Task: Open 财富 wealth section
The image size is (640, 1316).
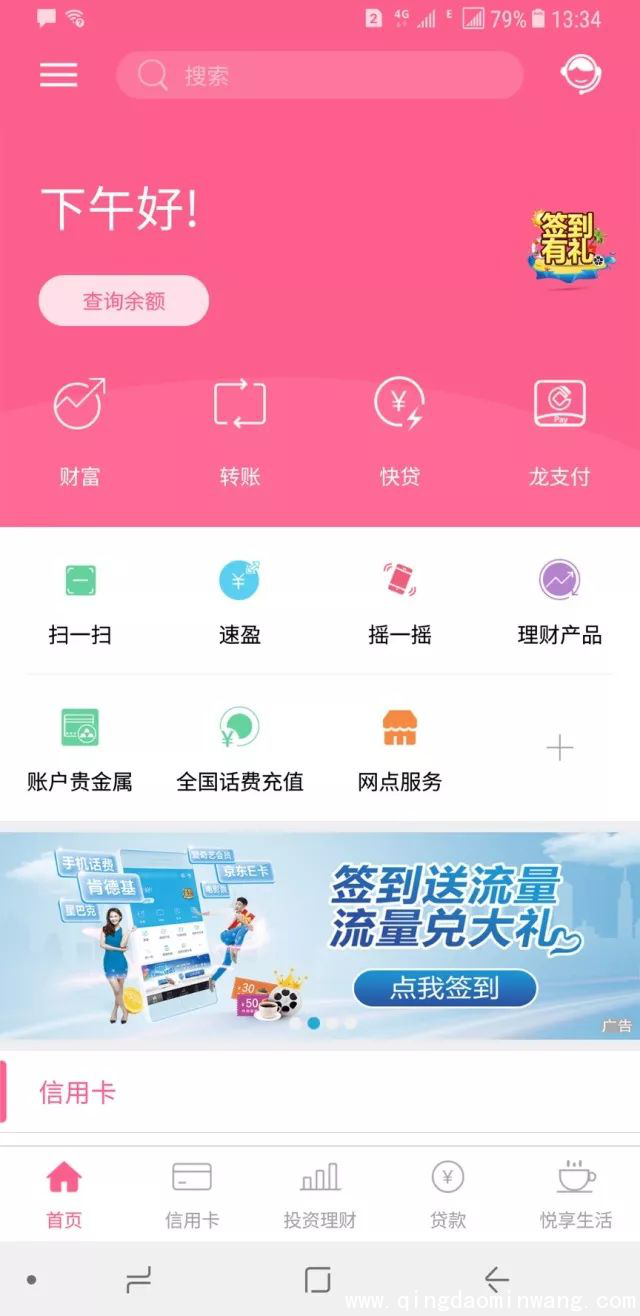Action: pos(79,430)
